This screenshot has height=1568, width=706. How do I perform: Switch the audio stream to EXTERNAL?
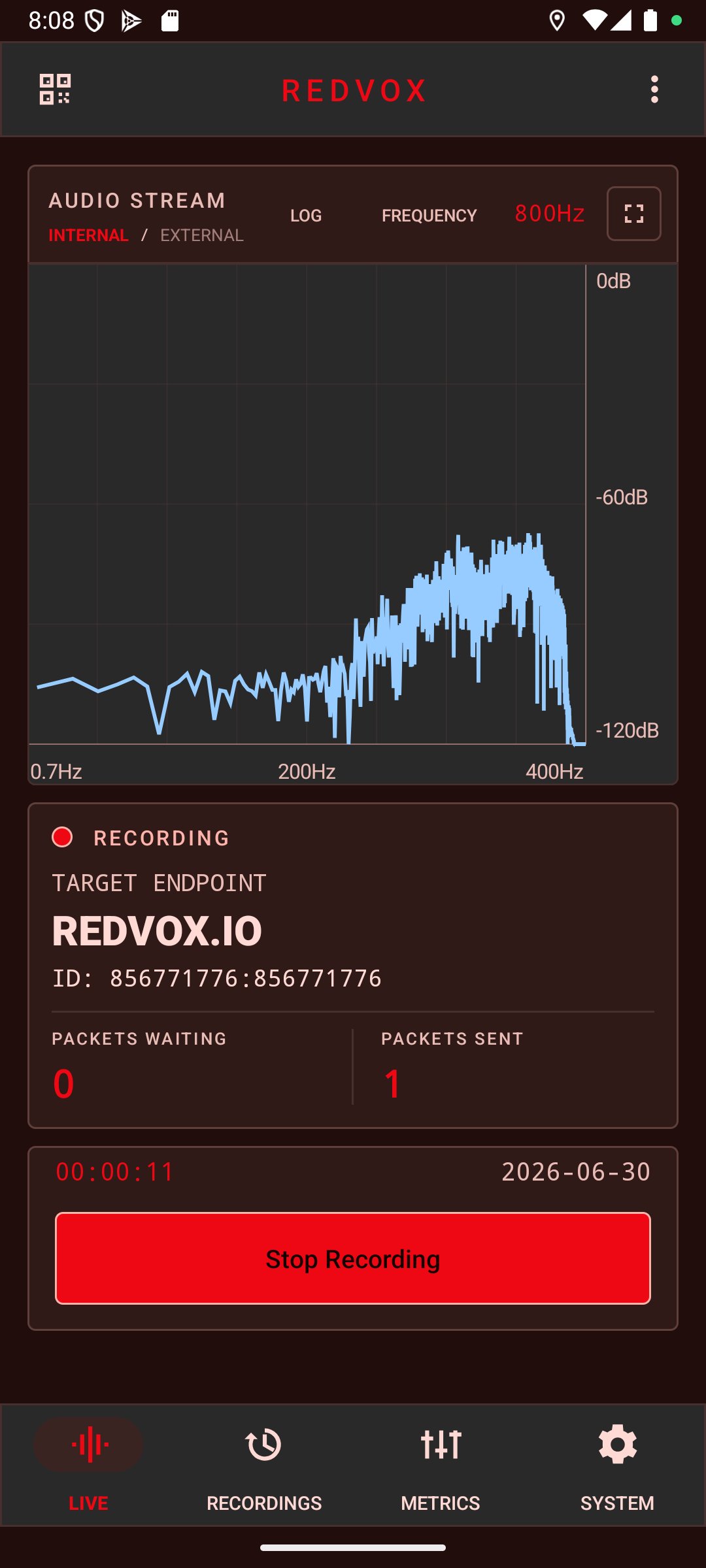click(202, 235)
